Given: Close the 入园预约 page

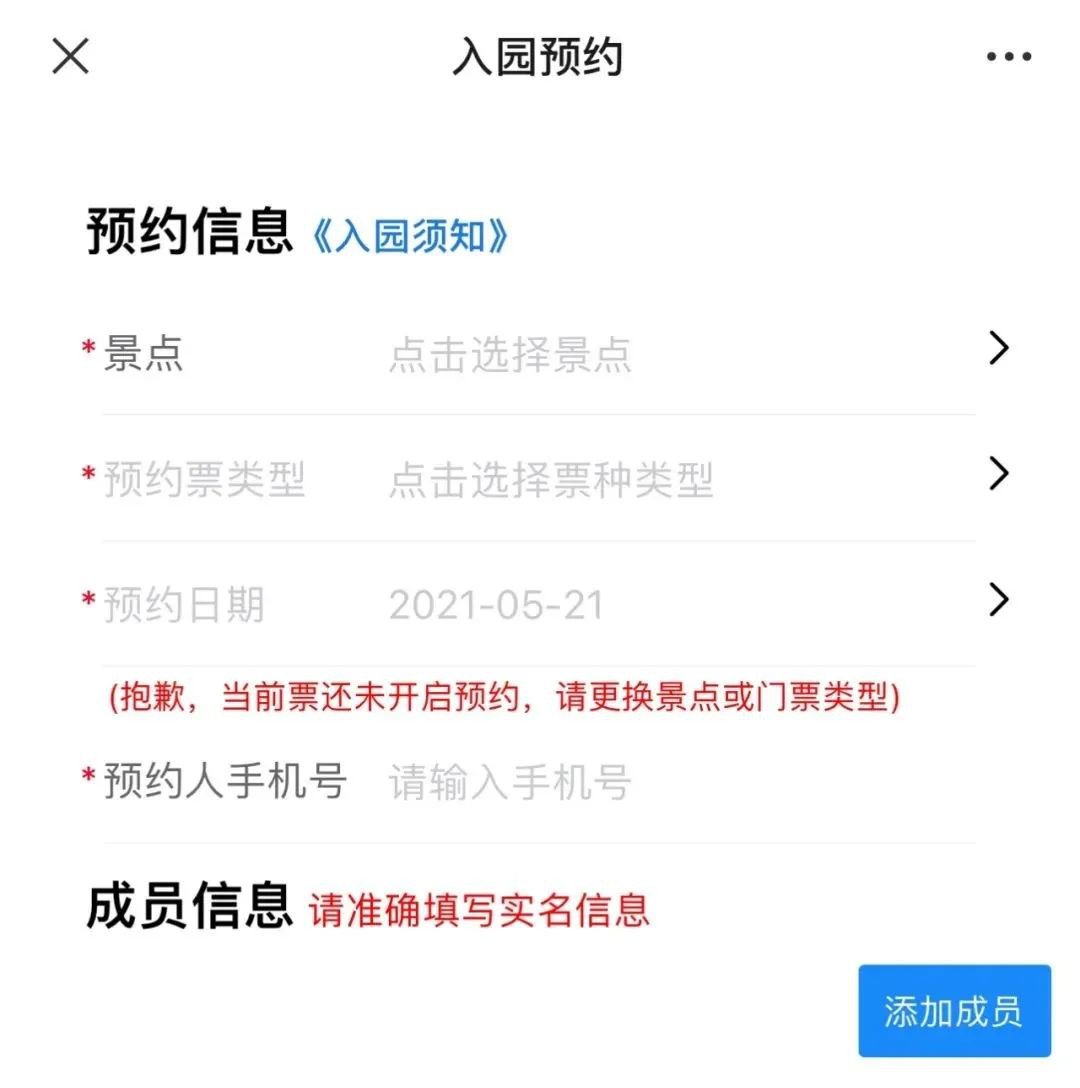Looking at the screenshot, I should pos(71,56).
